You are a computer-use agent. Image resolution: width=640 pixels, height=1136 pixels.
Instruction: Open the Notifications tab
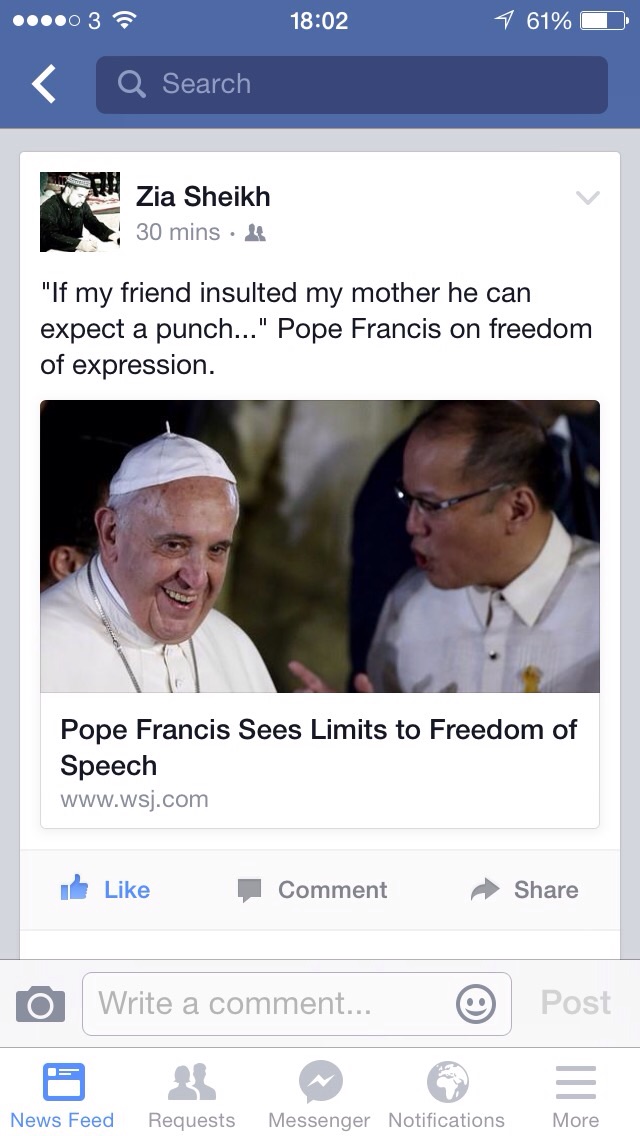click(447, 1095)
